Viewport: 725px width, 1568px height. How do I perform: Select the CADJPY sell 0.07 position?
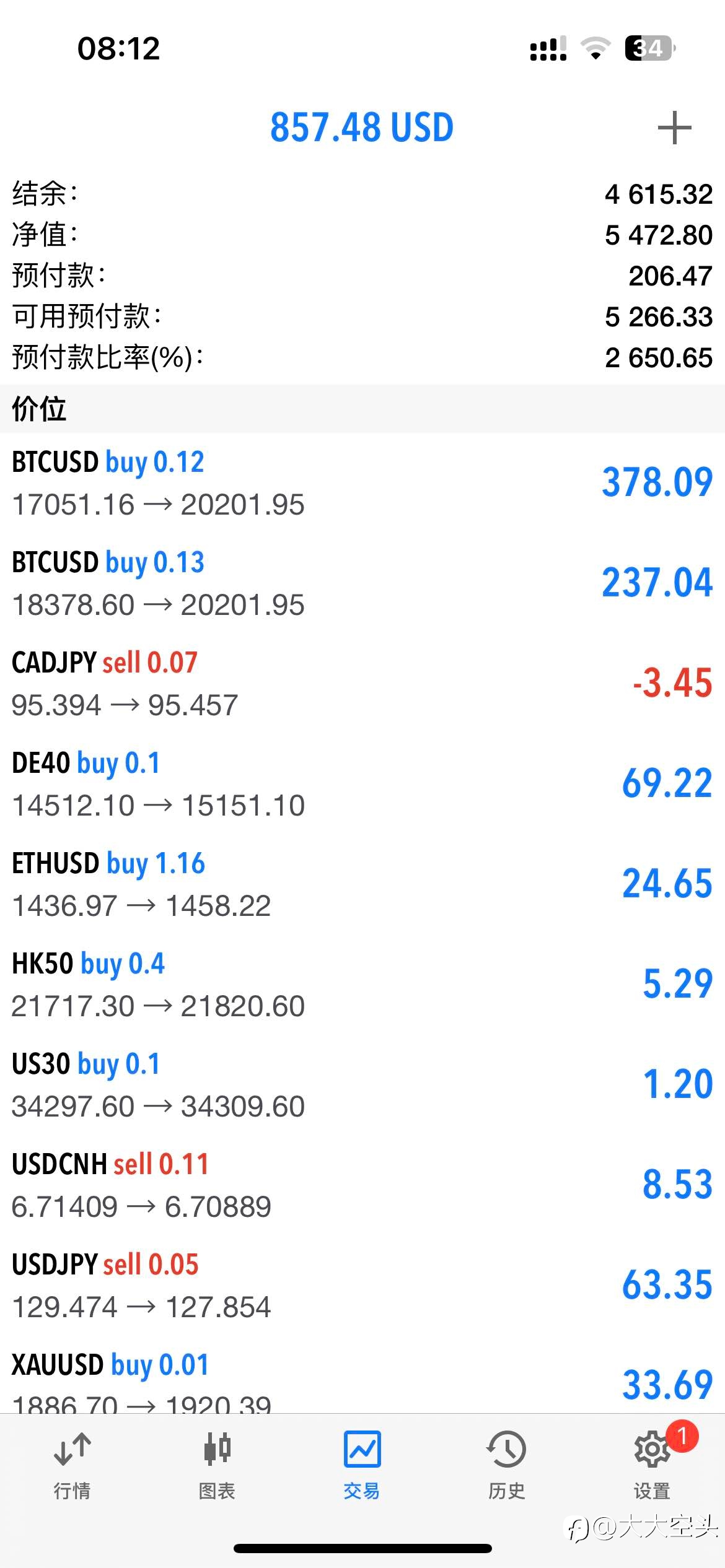click(362, 684)
